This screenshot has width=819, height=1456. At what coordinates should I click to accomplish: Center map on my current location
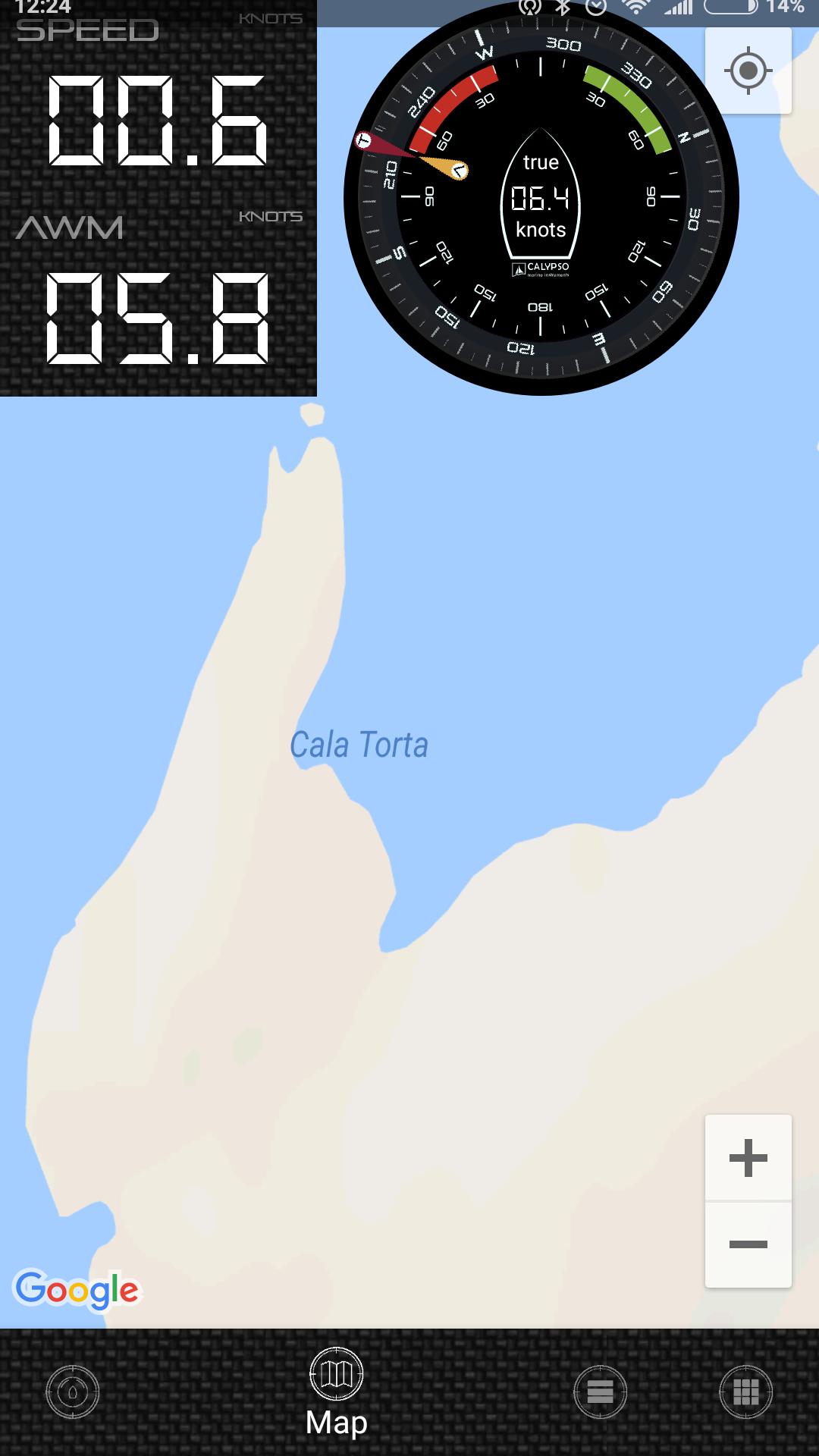coord(748,71)
